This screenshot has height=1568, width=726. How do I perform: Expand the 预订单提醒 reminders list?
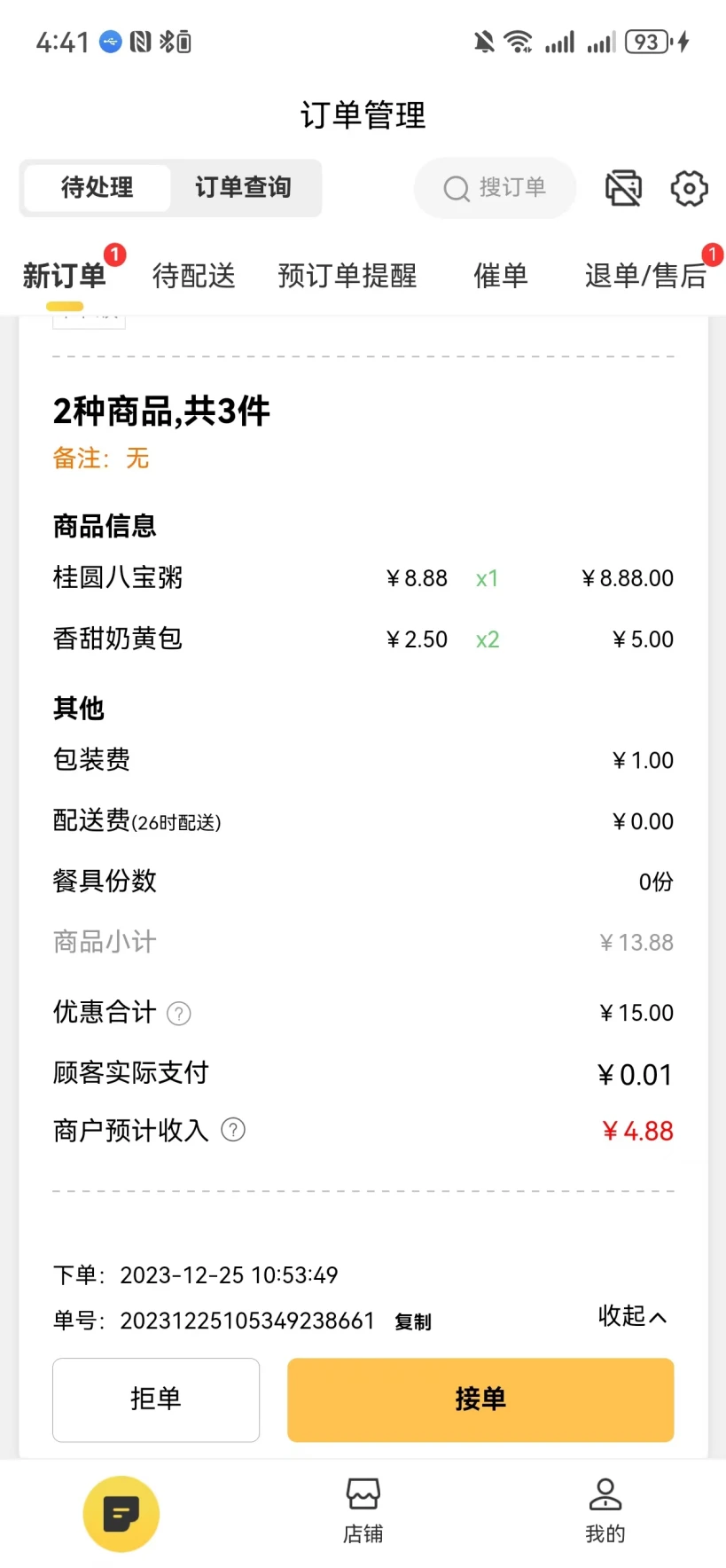click(348, 275)
